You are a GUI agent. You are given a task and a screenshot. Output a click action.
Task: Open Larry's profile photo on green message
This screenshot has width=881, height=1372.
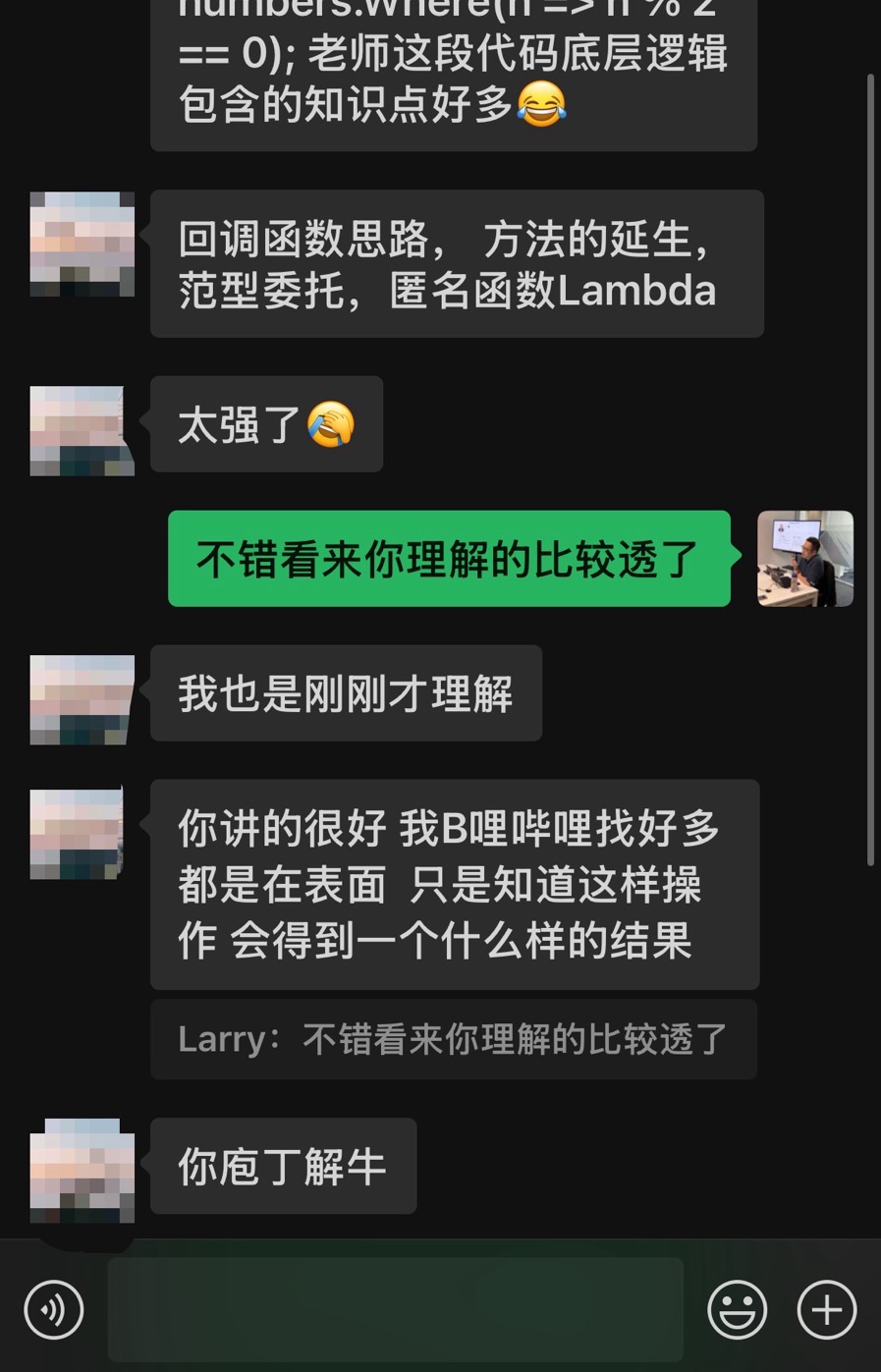tap(804, 558)
